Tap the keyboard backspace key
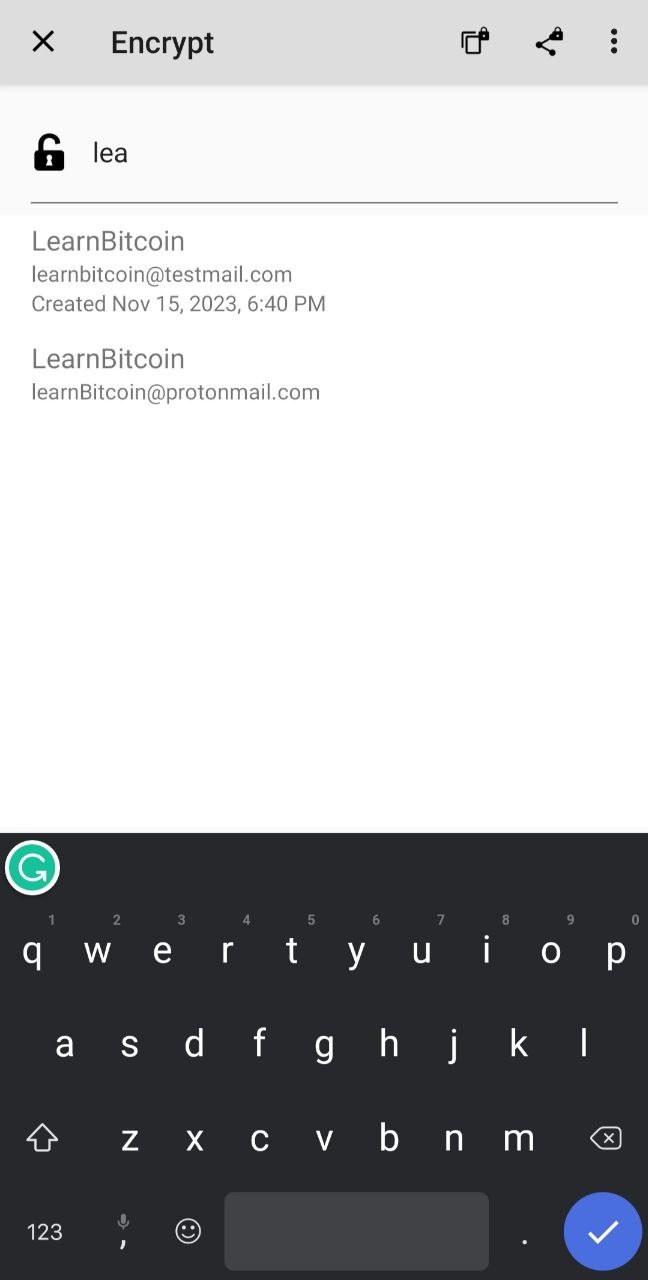This screenshot has width=648, height=1280. pyautogui.click(x=605, y=1138)
